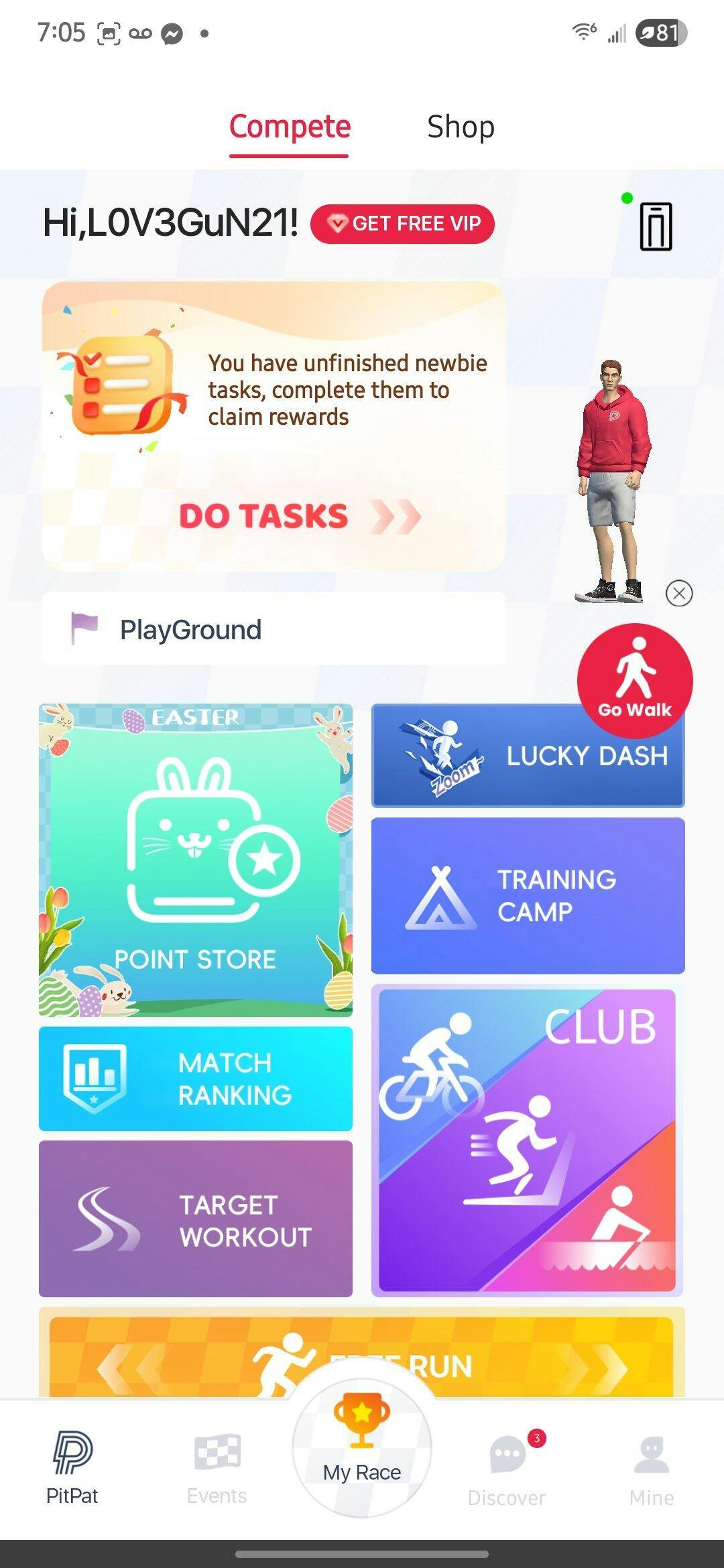Open the unfinished newbie tasks banner

point(274,426)
